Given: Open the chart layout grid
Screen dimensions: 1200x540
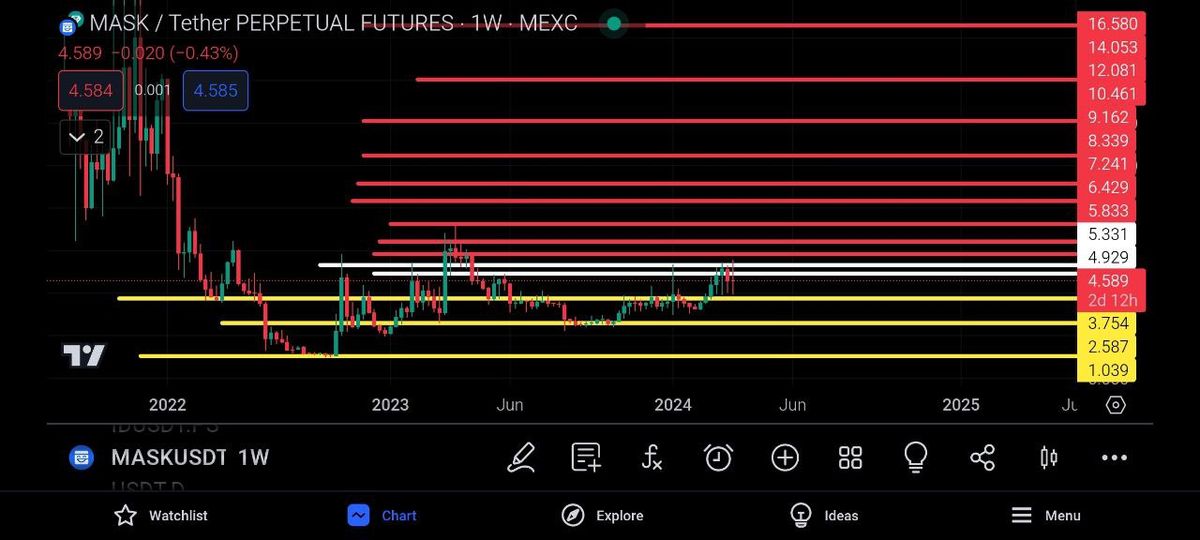Looking at the screenshot, I should point(850,458).
